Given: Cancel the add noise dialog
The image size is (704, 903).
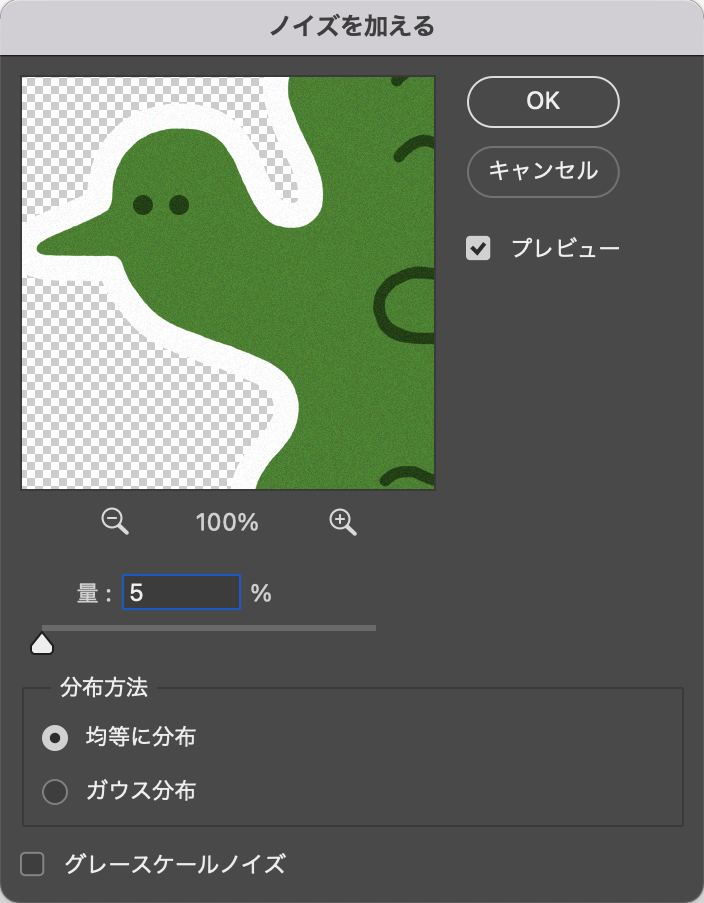Looking at the screenshot, I should (543, 171).
